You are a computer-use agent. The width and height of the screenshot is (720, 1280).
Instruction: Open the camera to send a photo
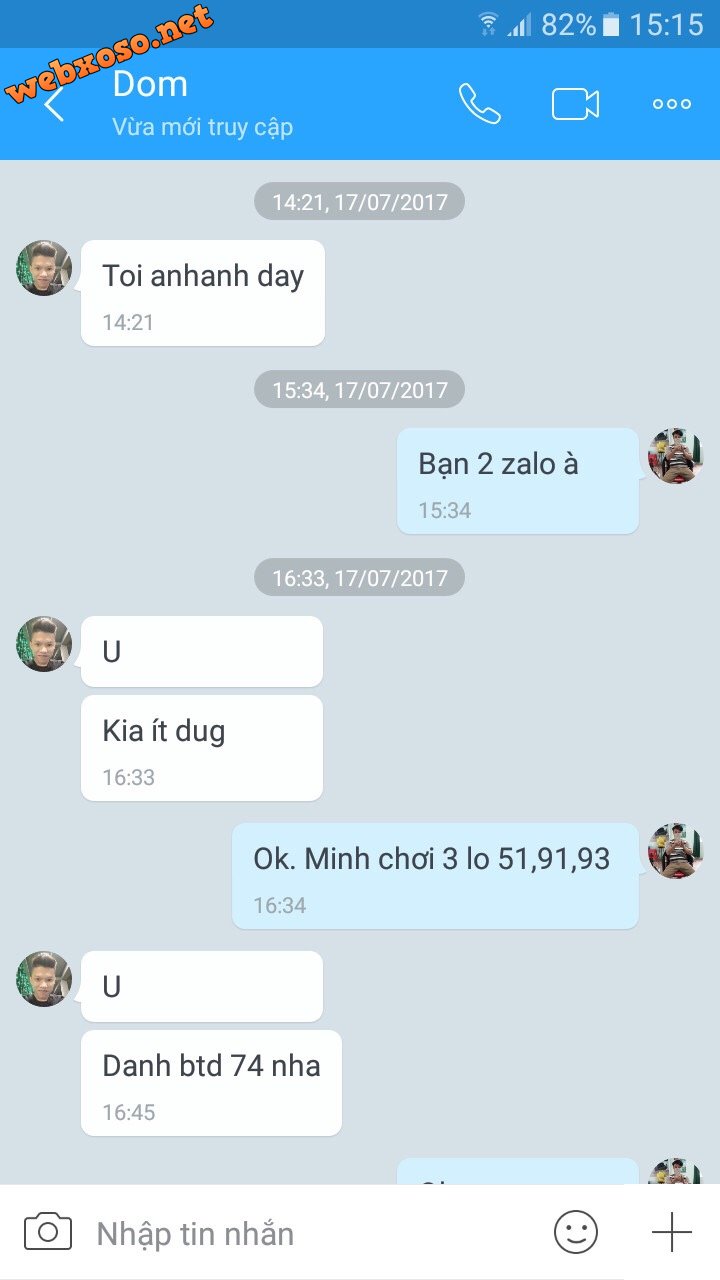tap(48, 1232)
